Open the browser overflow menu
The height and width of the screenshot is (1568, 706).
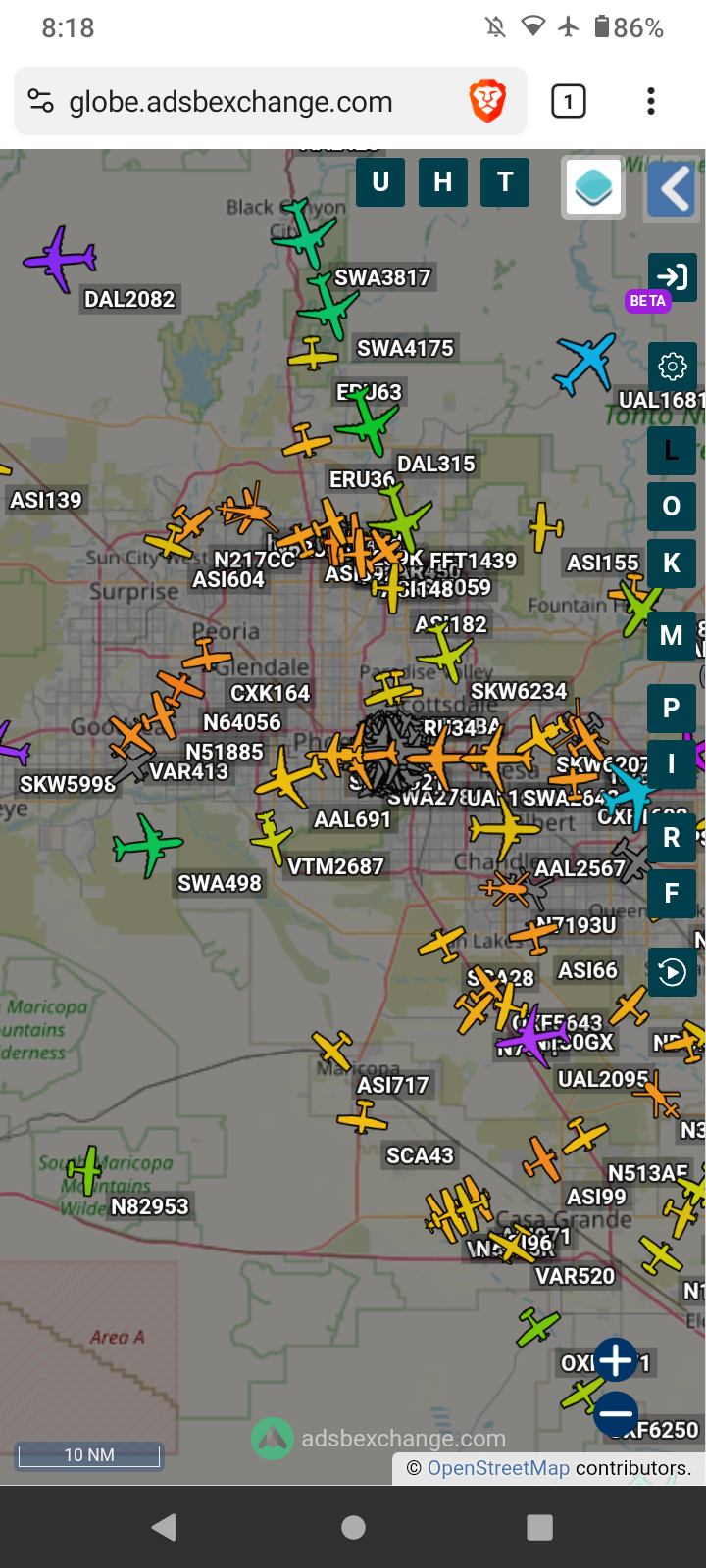[x=651, y=101]
